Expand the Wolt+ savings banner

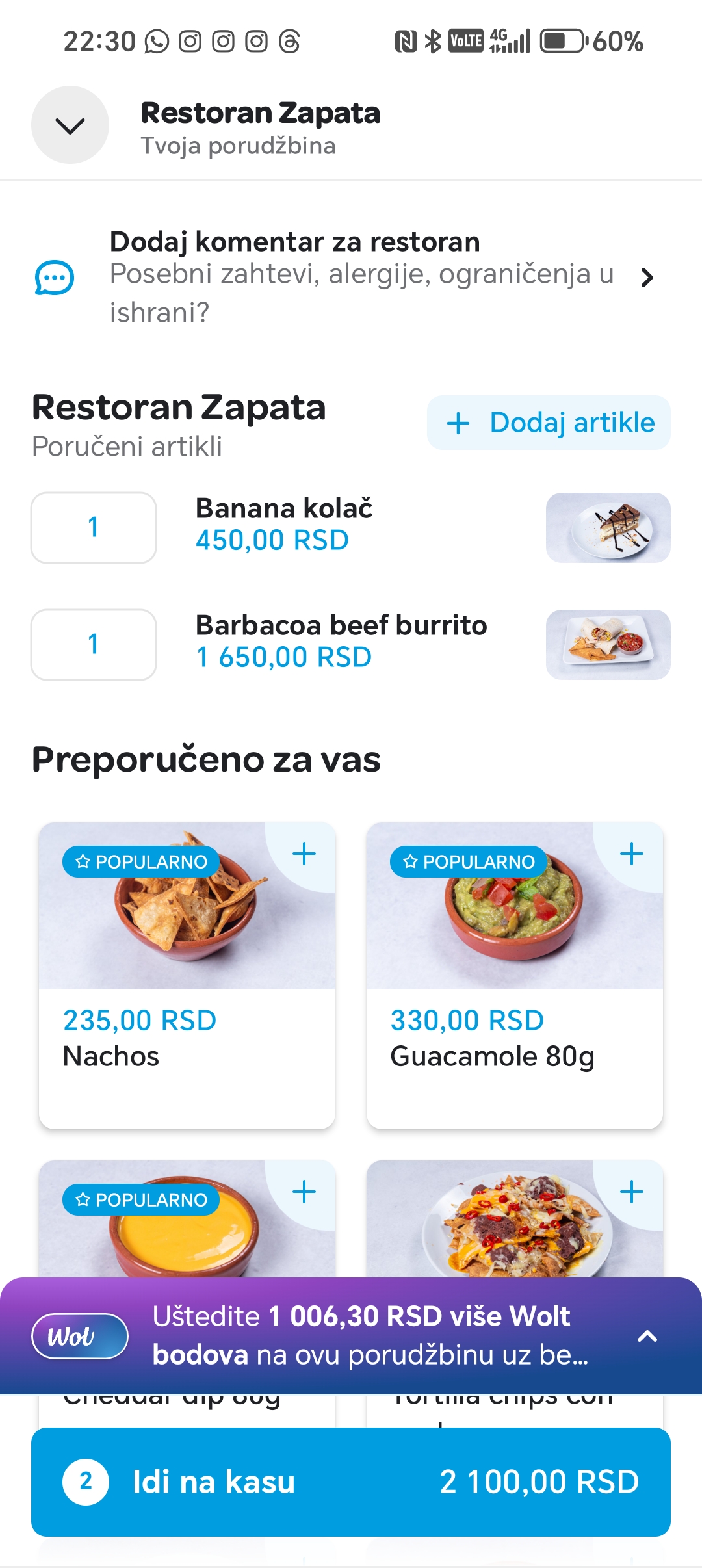(x=647, y=1337)
